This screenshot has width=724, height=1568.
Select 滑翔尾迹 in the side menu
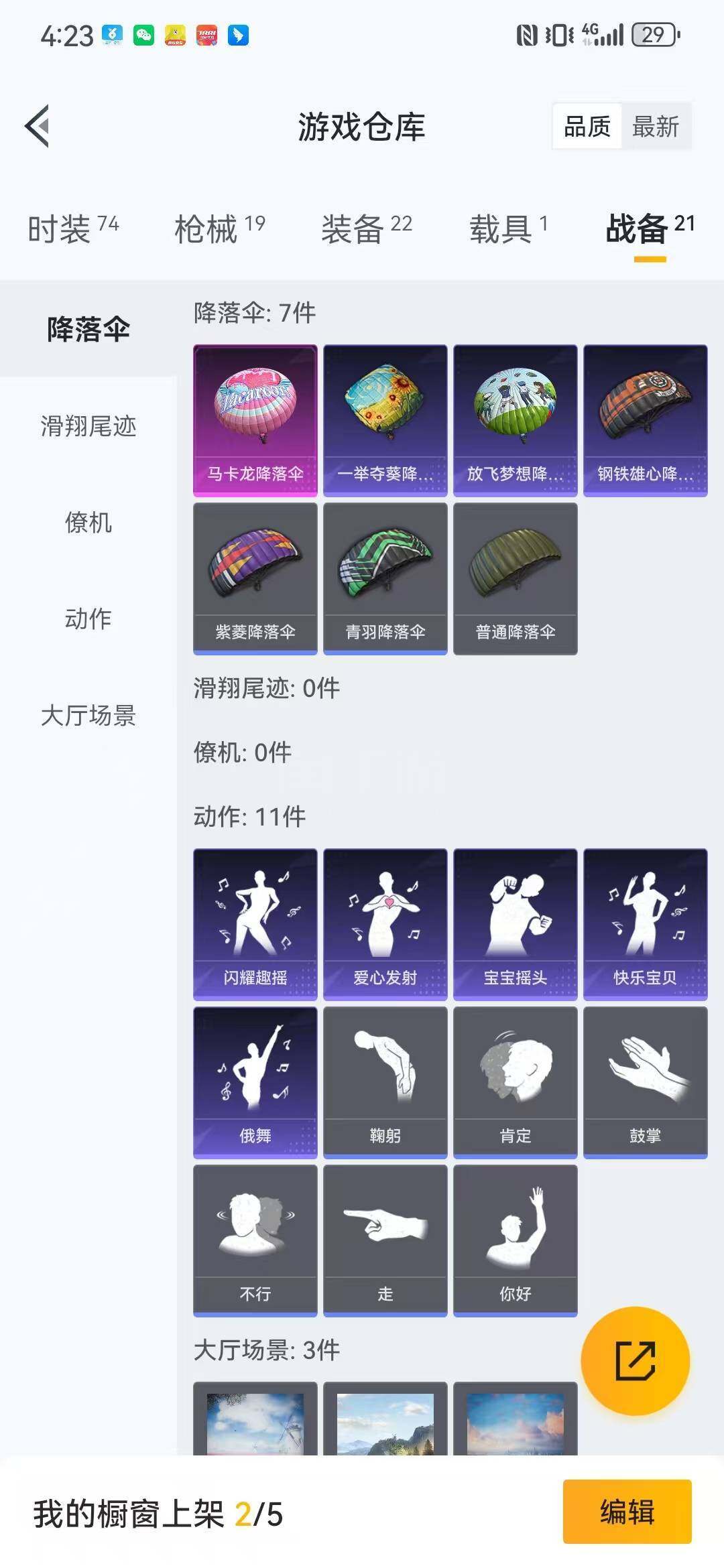pyautogui.click(x=88, y=426)
